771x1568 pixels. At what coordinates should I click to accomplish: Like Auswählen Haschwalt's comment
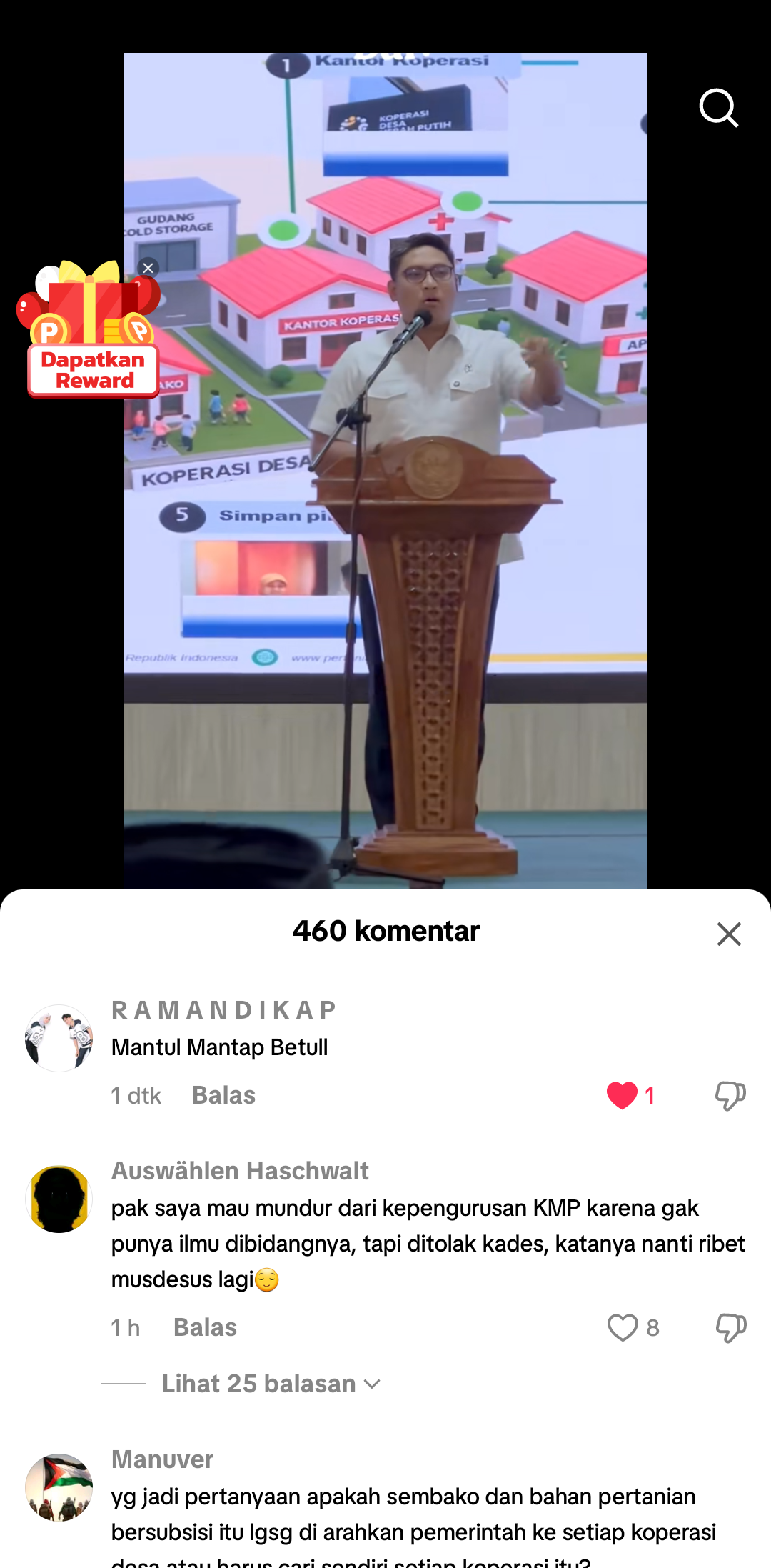(622, 1327)
